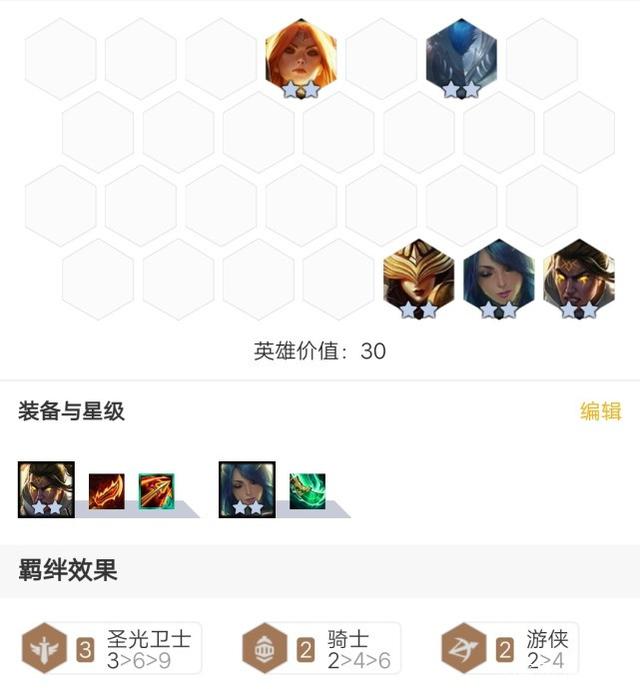Select the dark-haired champion at the bottom-right hex

pos(579,278)
